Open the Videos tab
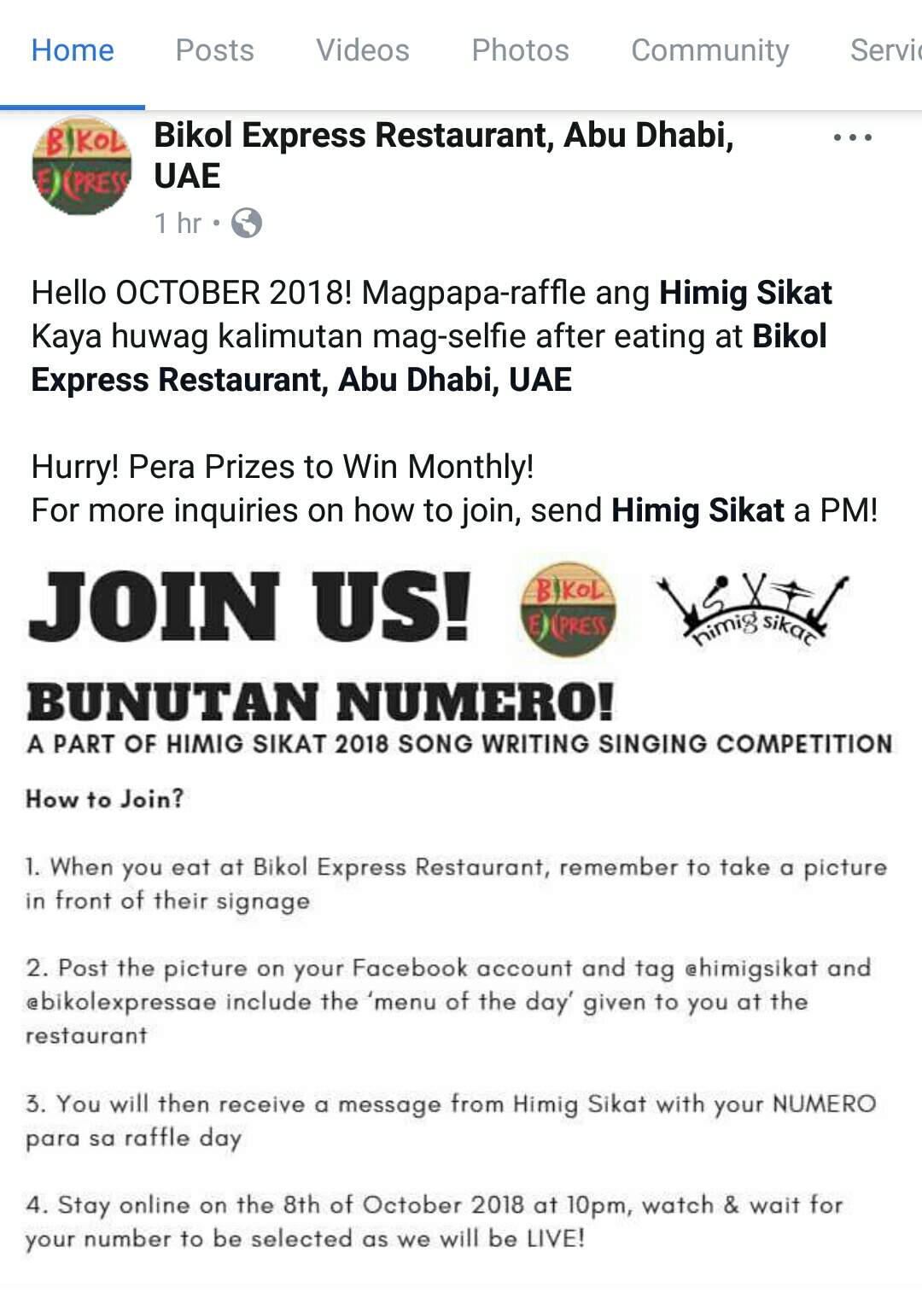The image size is (922, 1316). point(363,51)
